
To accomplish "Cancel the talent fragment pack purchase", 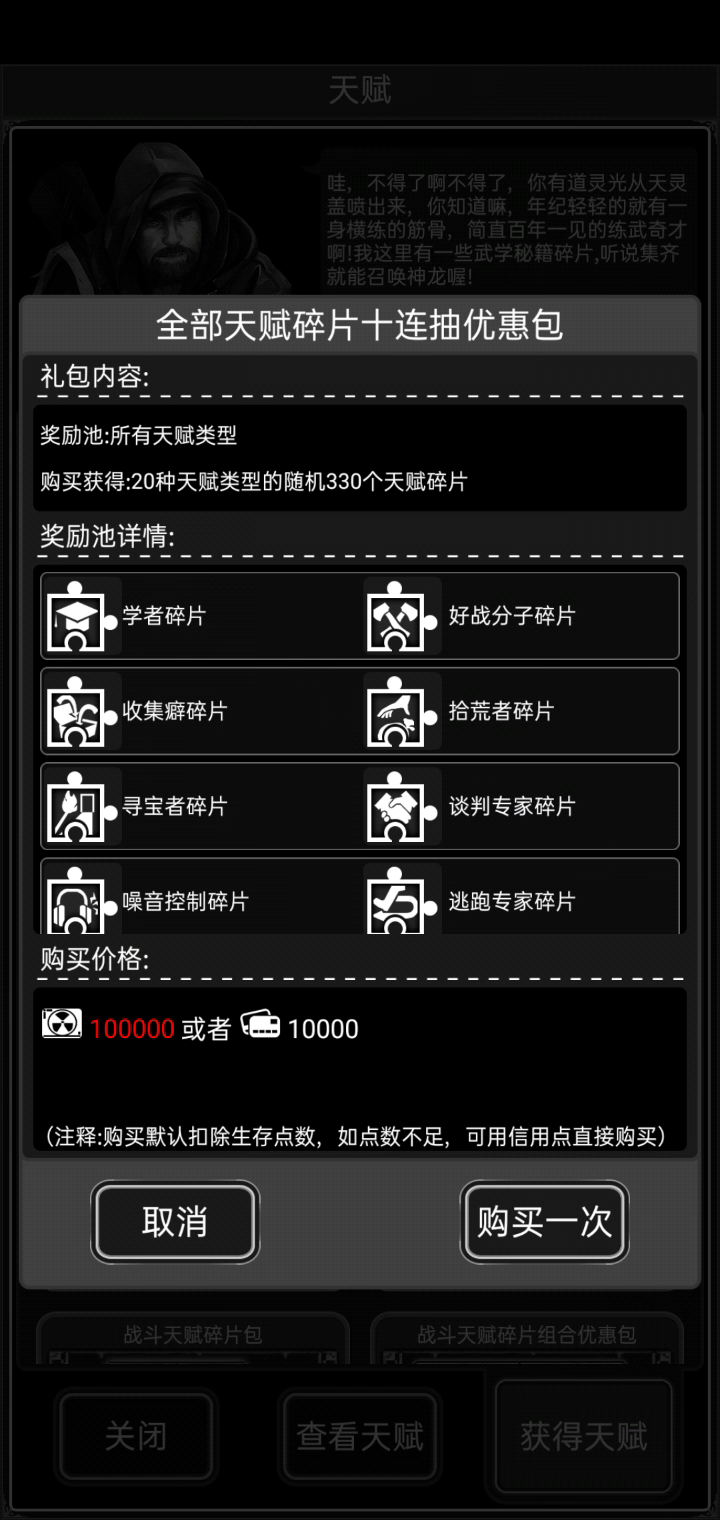I will (175, 1221).
